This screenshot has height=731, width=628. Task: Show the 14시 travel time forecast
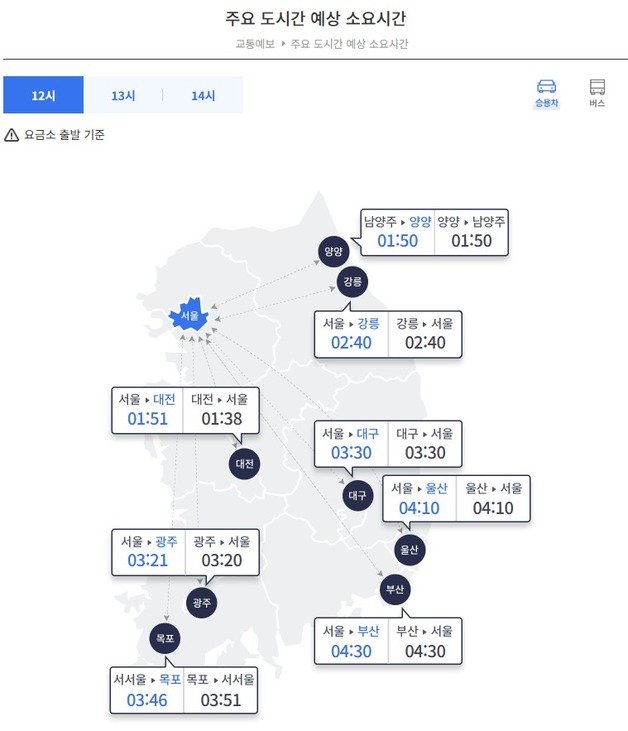click(203, 96)
